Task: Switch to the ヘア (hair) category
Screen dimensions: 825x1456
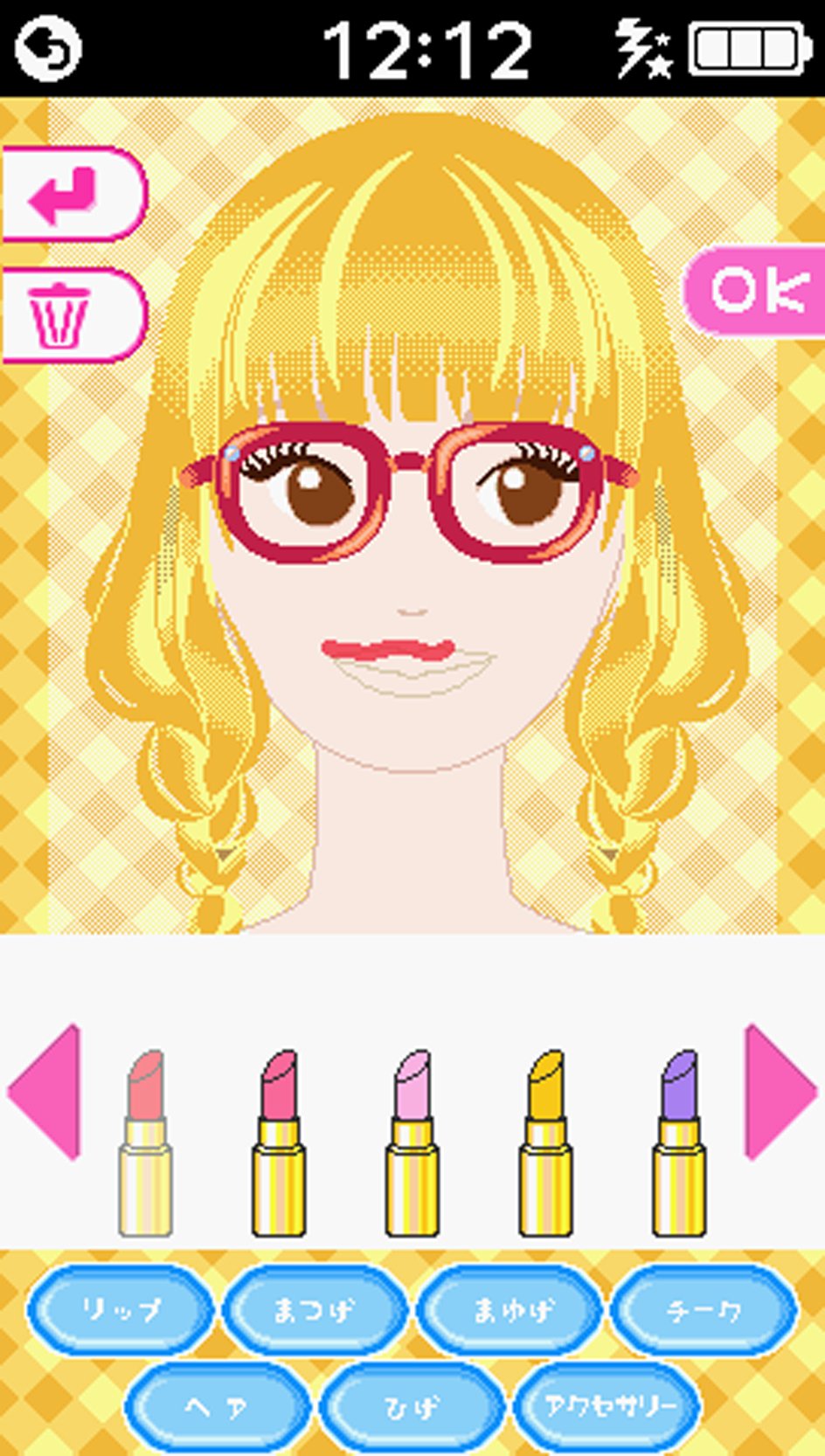Action: coord(217,1406)
